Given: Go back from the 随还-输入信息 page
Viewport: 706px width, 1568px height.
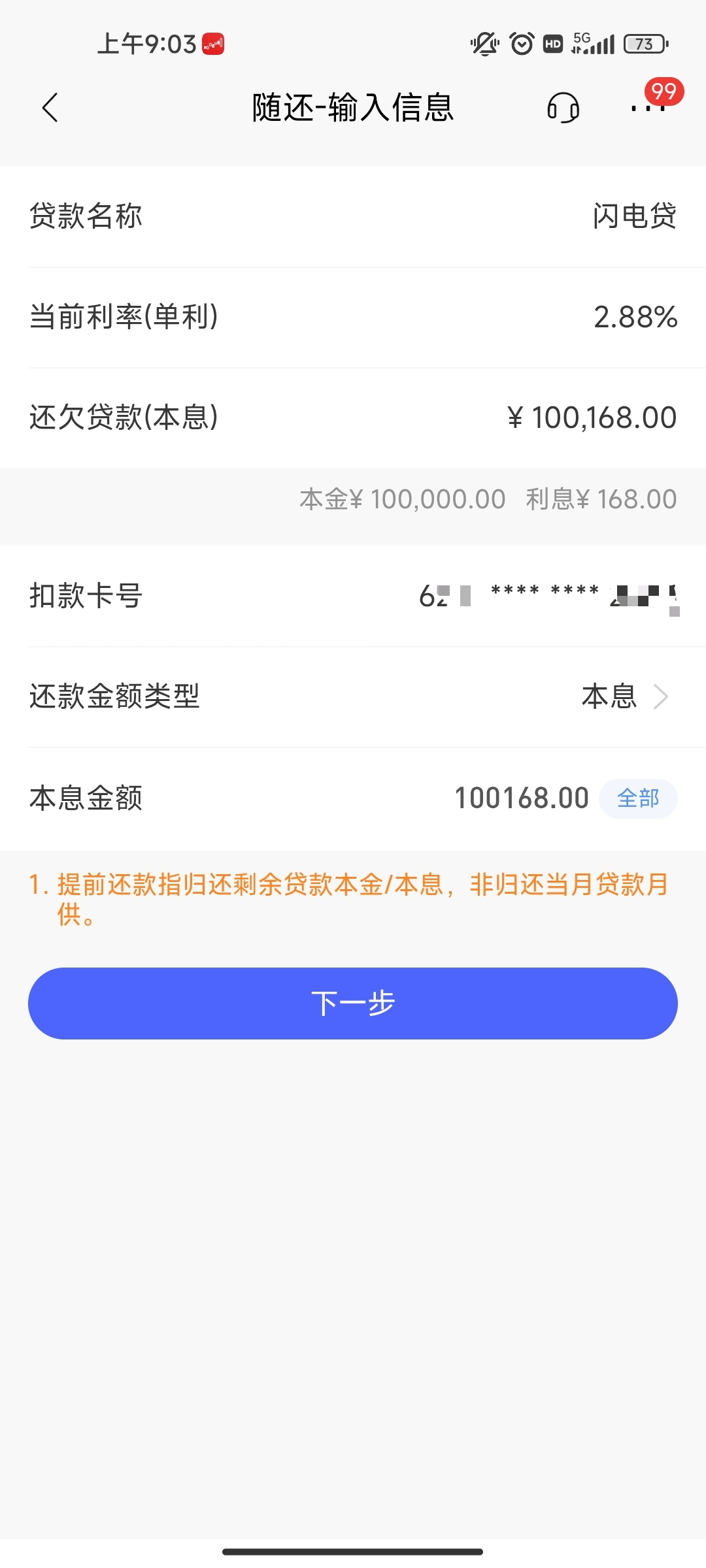Looking at the screenshot, I should pos(50,108).
